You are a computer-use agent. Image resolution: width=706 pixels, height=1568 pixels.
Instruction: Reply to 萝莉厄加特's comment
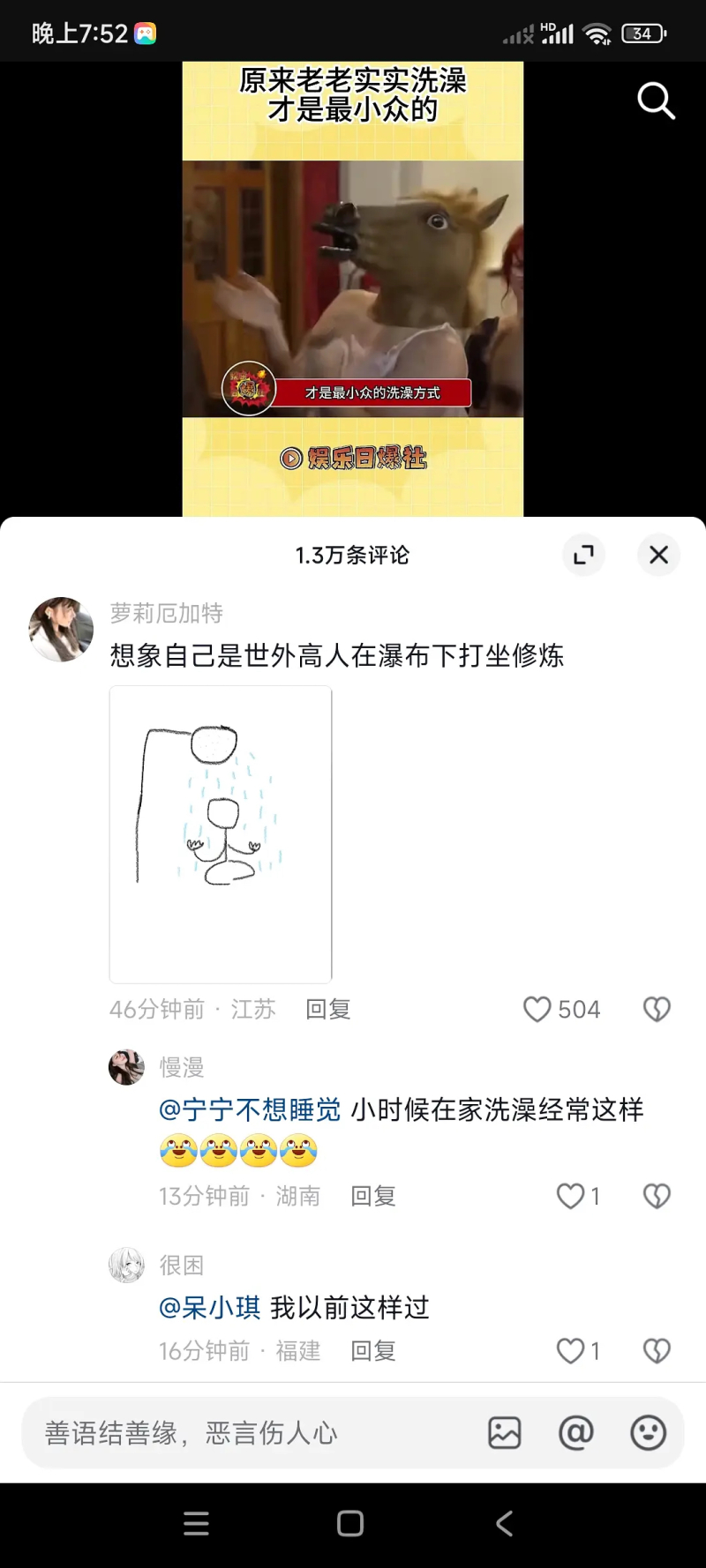tap(328, 1009)
